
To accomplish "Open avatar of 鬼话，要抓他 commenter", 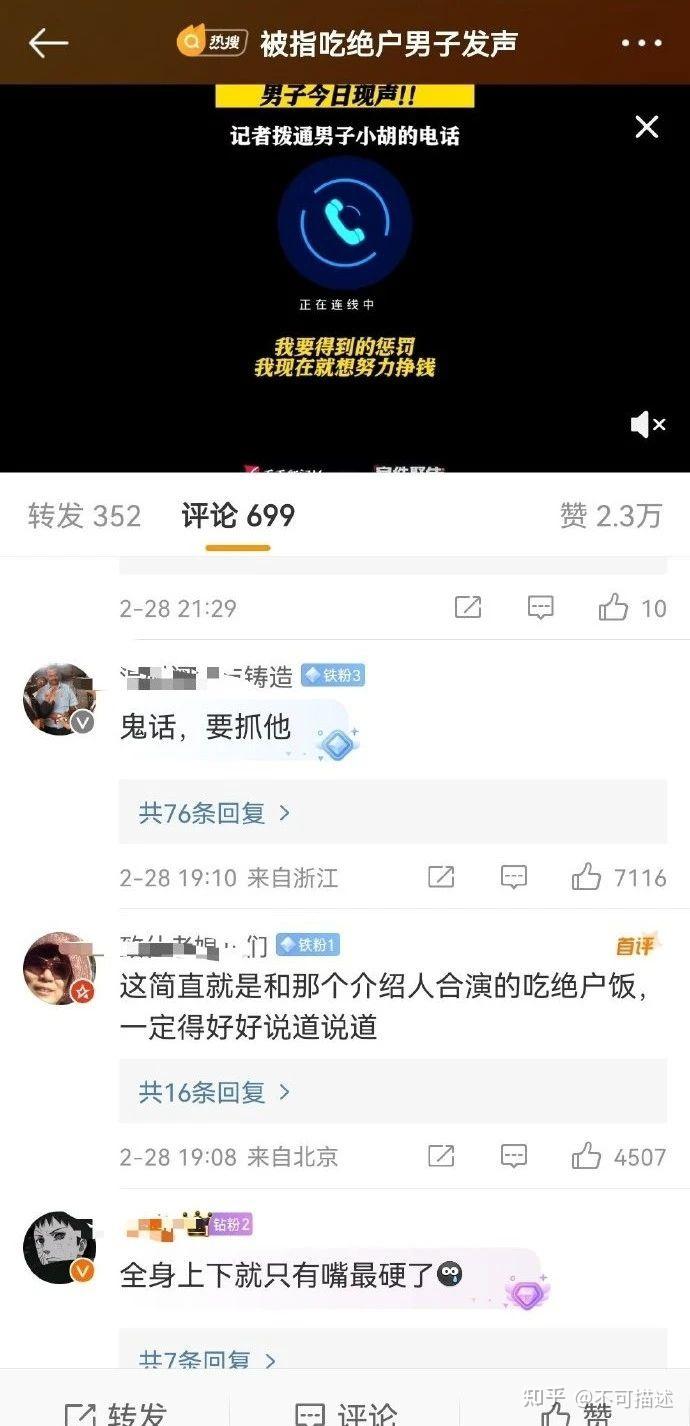I will 59,698.
